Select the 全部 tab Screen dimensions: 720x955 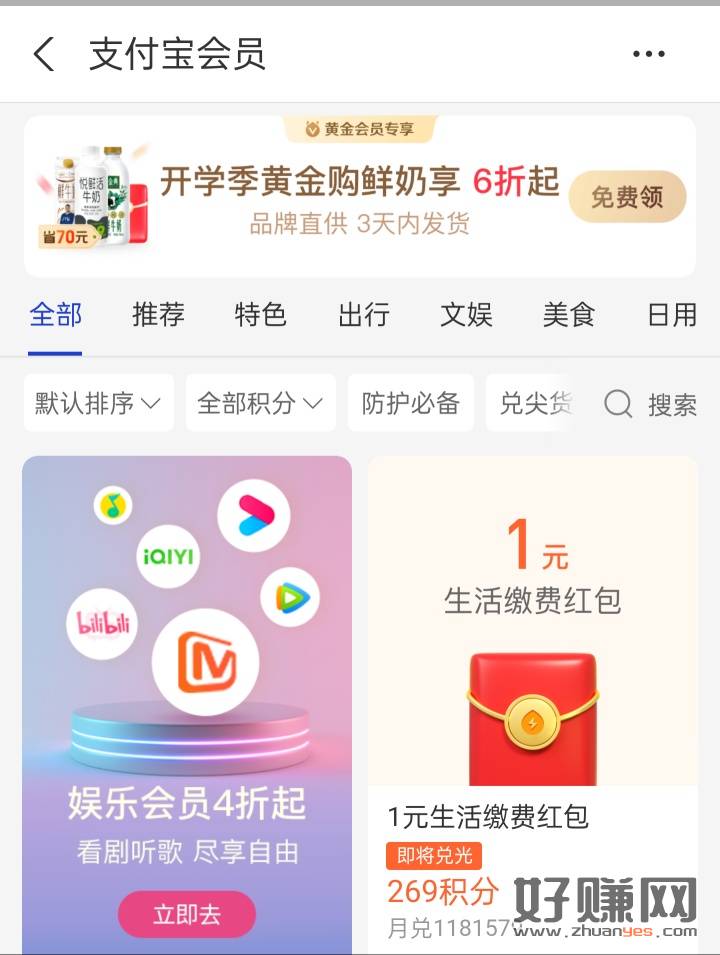pyautogui.click(x=55, y=315)
